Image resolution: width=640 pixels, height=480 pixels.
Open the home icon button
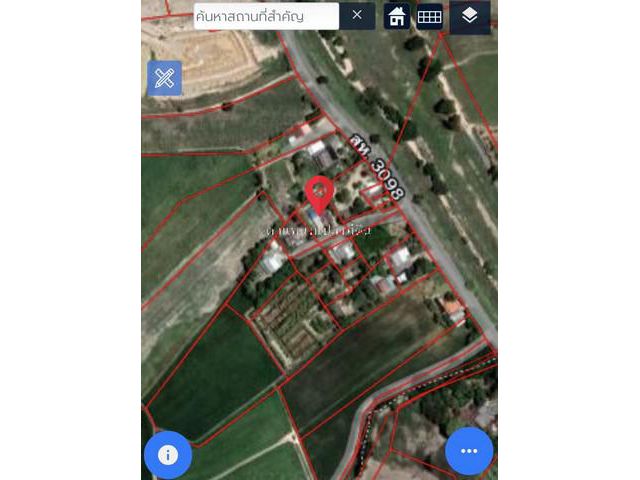pyautogui.click(x=397, y=16)
